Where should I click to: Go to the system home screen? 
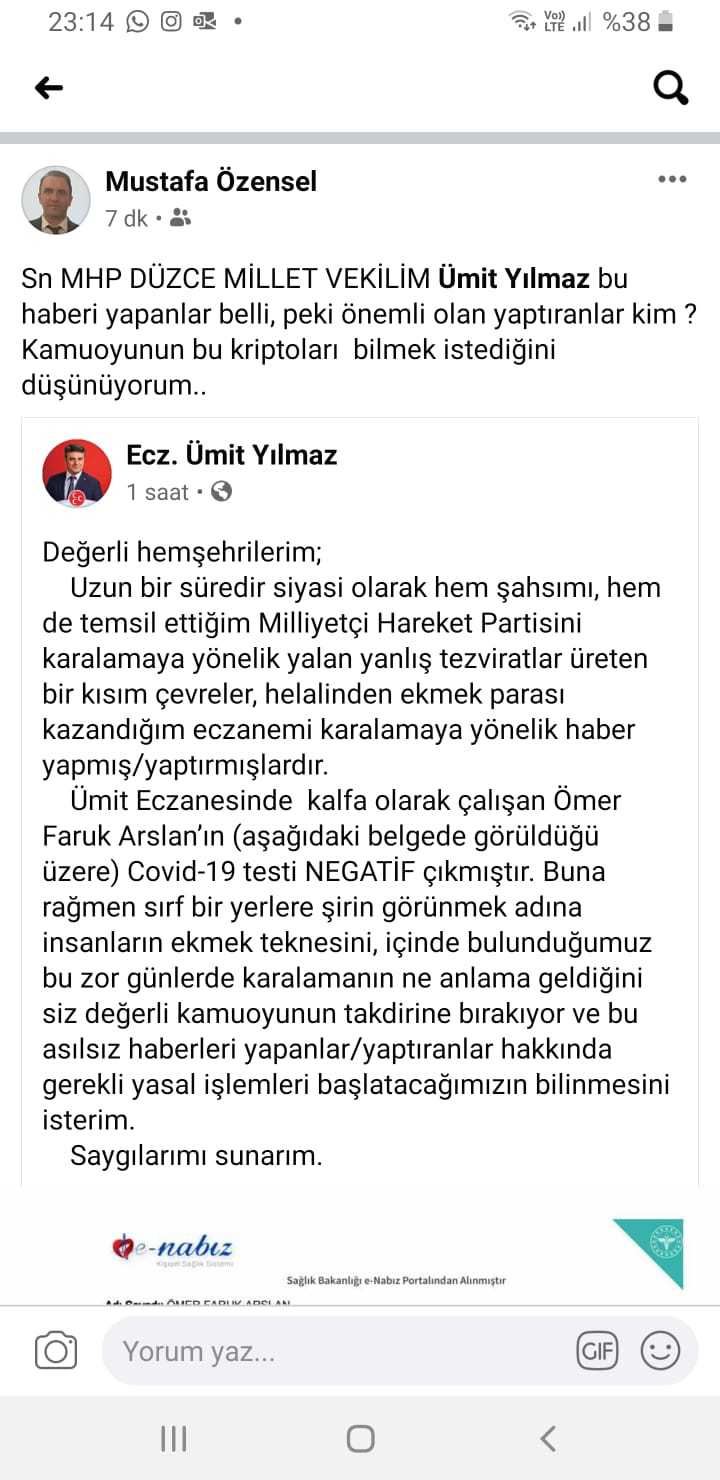click(360, 1439)
